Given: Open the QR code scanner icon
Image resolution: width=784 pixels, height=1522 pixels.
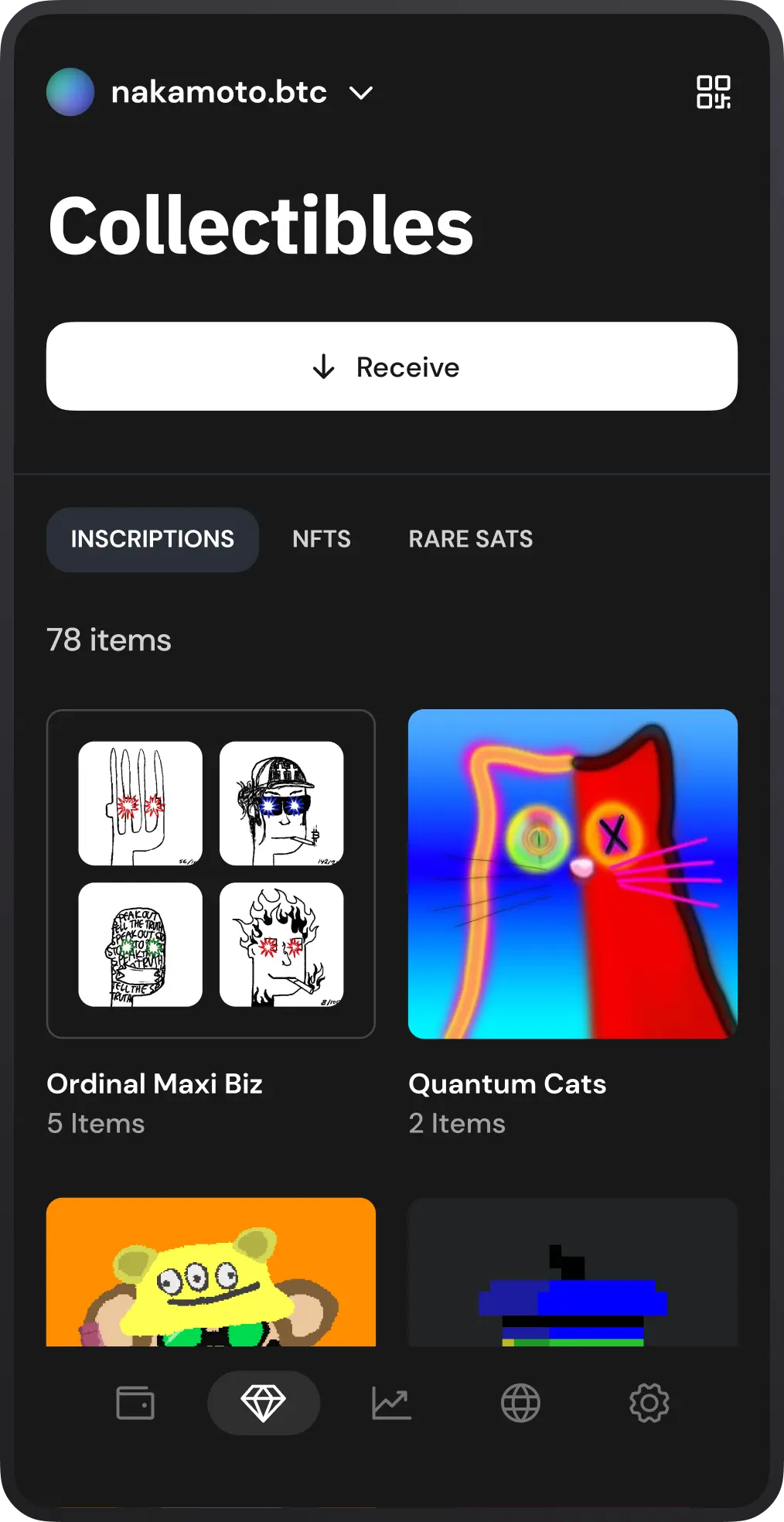Looking at the screenshot, I should tap(713, 92).
